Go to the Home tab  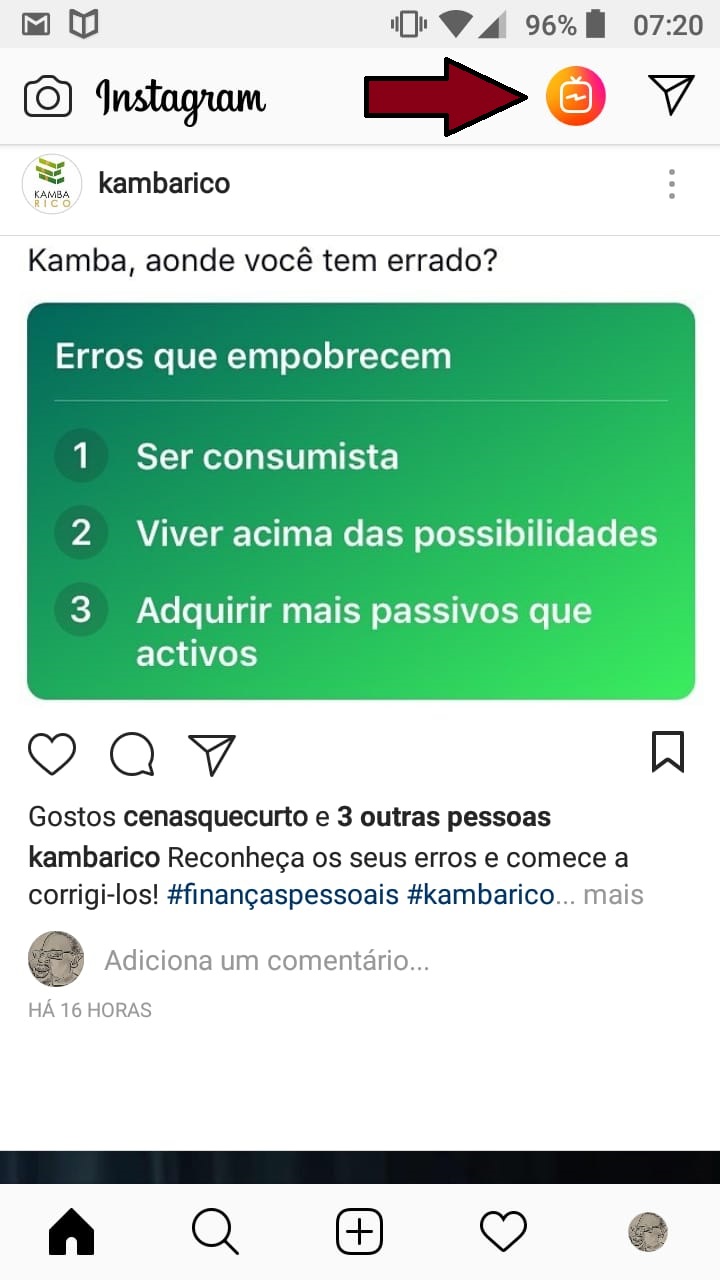tap(71, 1232)
